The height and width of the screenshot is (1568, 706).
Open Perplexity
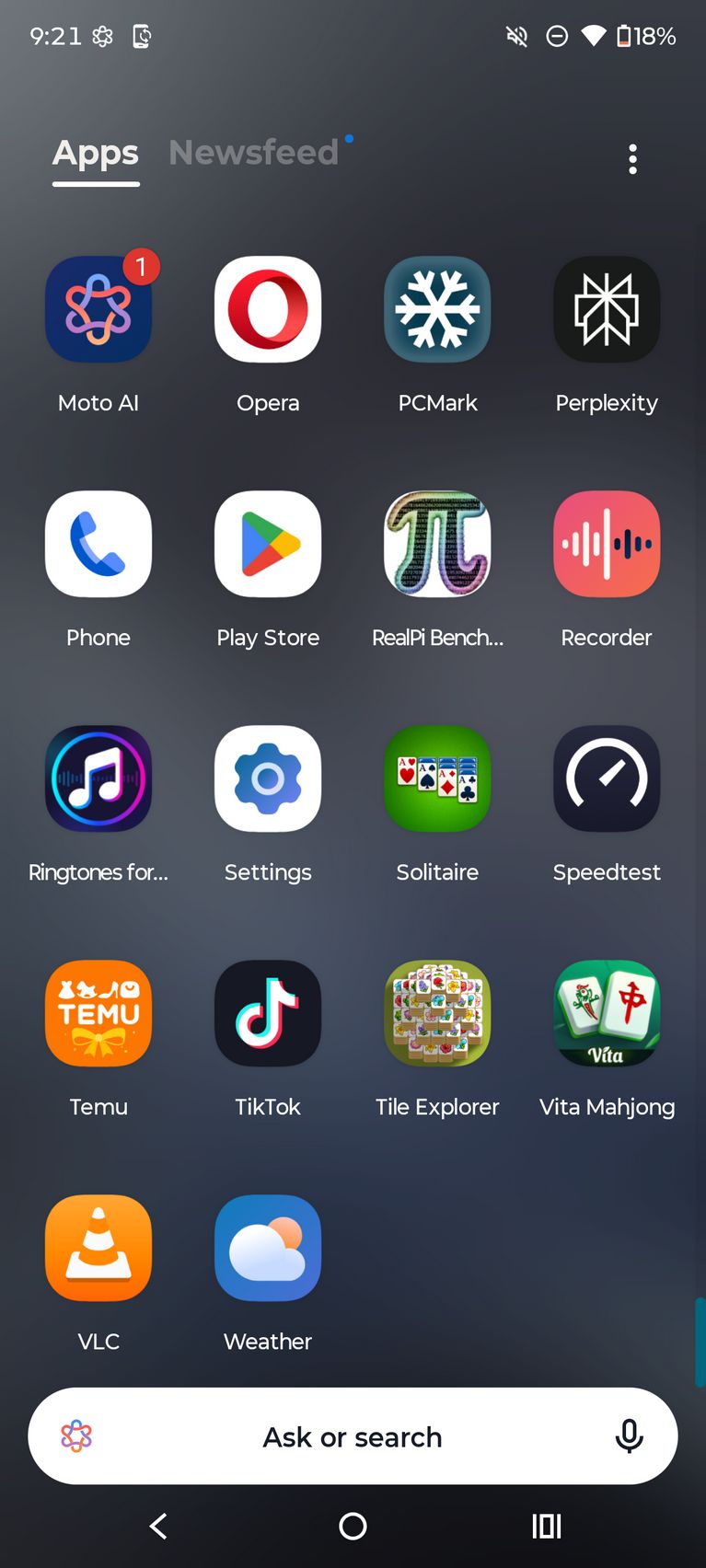coord(607,310)
